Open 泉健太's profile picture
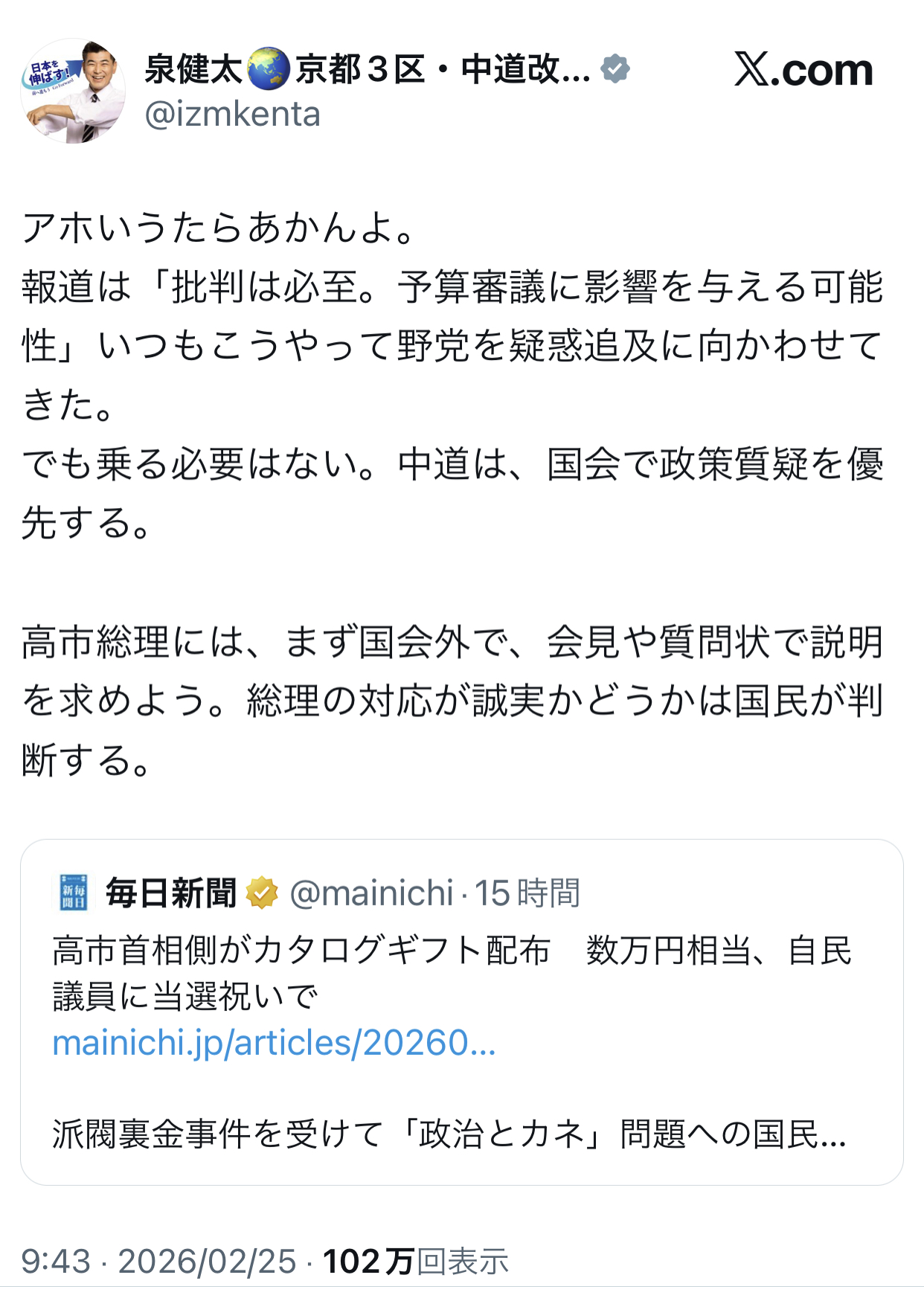This screenshot has width=924, height=1304. (73, 91)
